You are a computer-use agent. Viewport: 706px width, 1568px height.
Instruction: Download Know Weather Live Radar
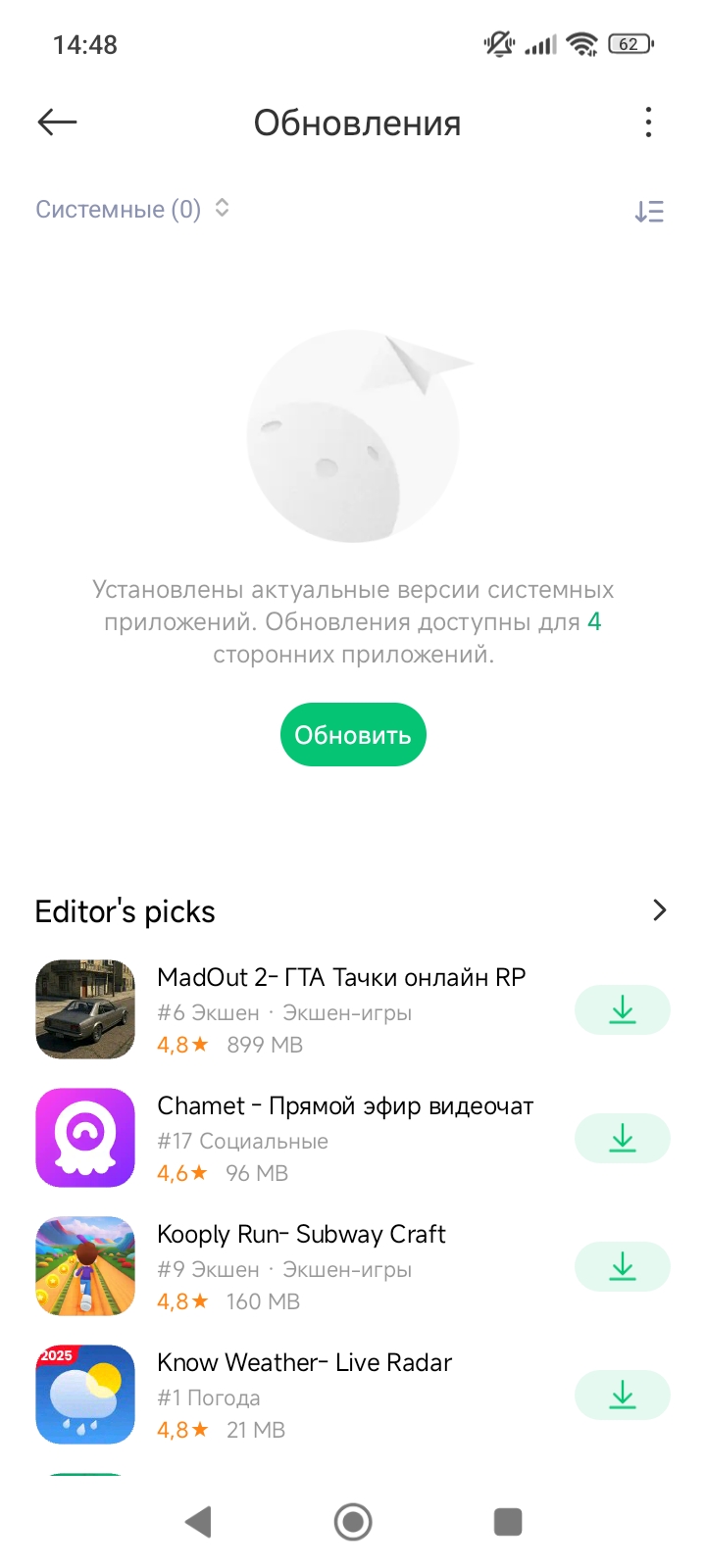pyautogui.click(x=622, y=1396)
